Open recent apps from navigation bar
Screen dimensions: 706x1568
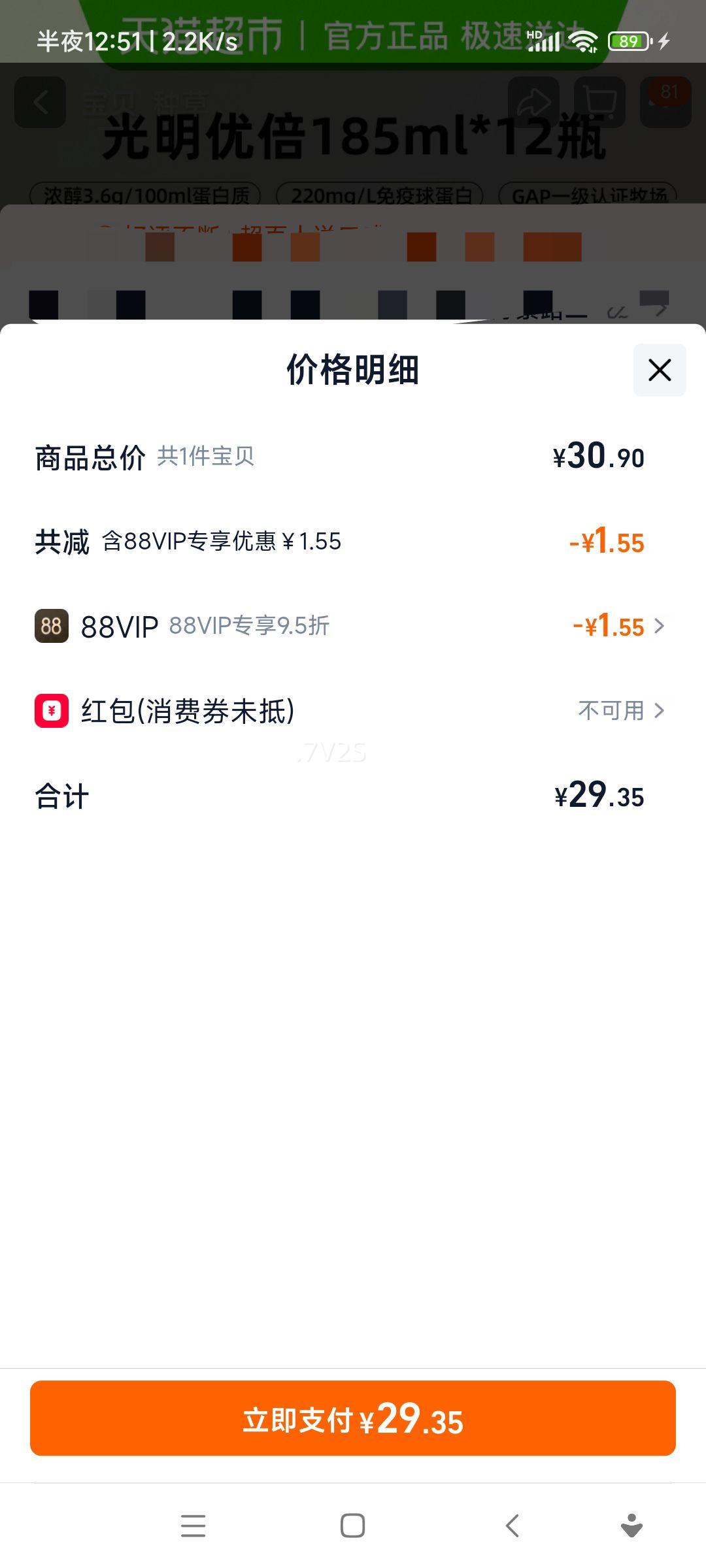click(x=193, y=1526)
